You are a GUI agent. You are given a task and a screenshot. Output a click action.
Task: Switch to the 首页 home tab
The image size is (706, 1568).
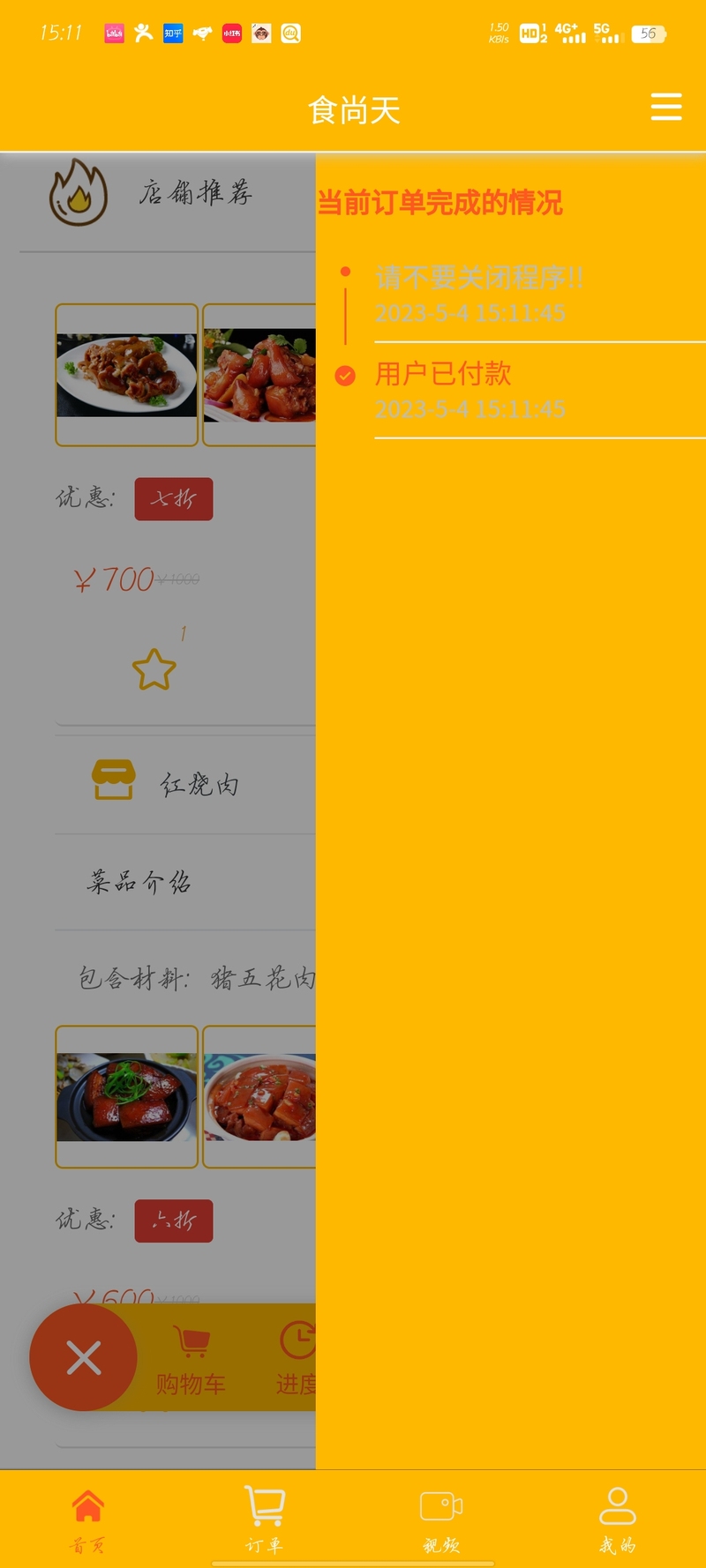pos(88,1519)
